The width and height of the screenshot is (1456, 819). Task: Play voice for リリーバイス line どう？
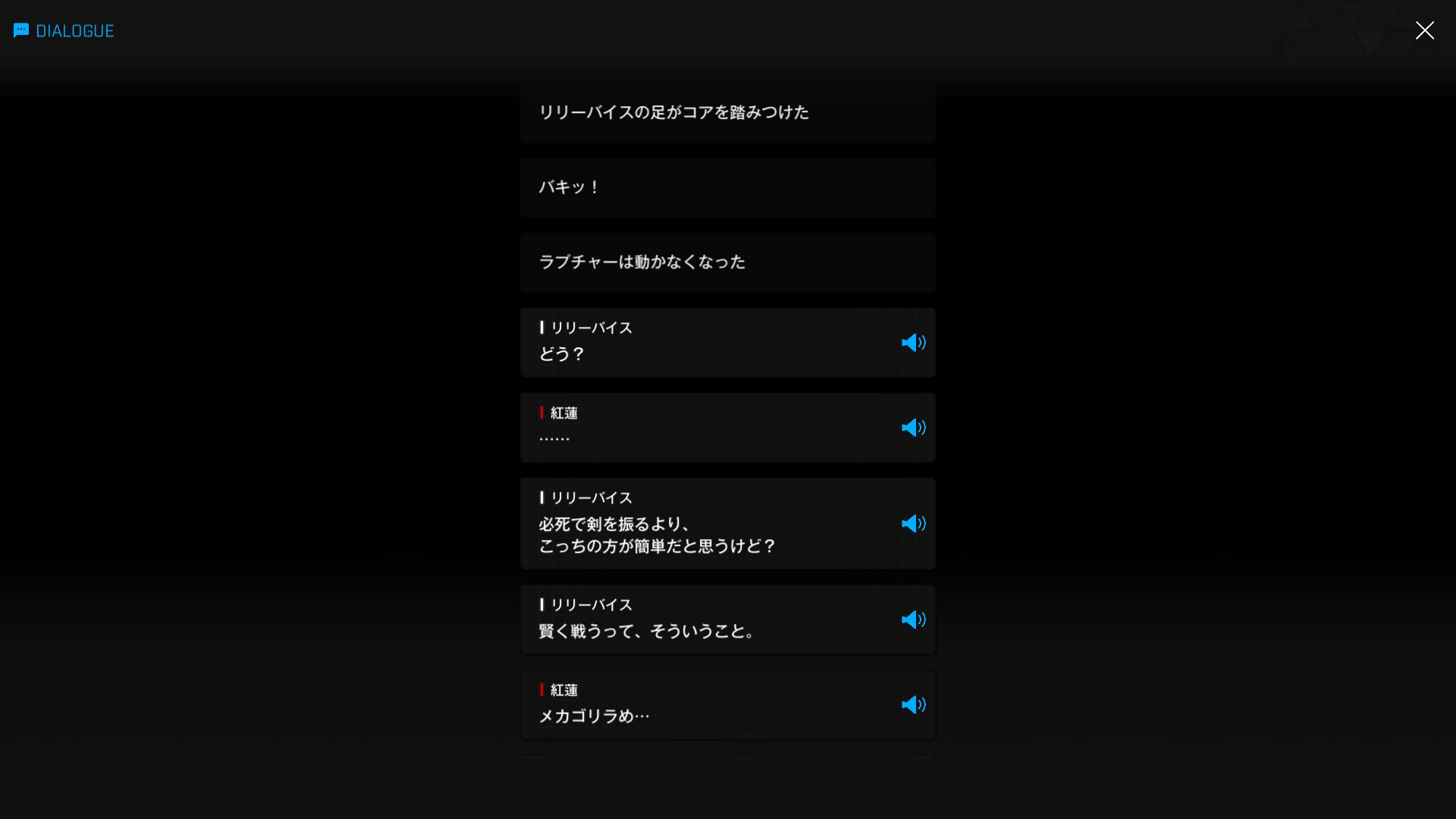tap(913, 343)
